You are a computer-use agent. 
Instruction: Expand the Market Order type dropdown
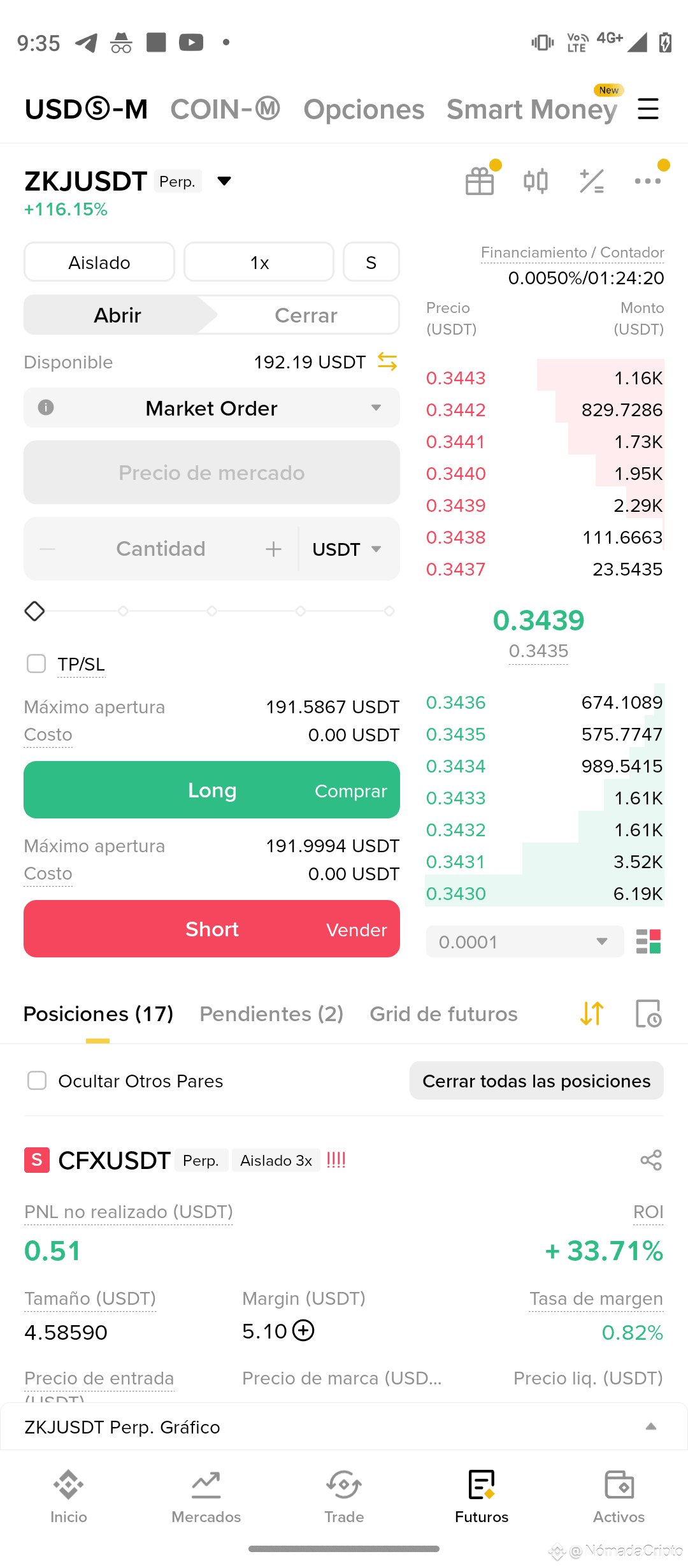[x=211, y=408]
